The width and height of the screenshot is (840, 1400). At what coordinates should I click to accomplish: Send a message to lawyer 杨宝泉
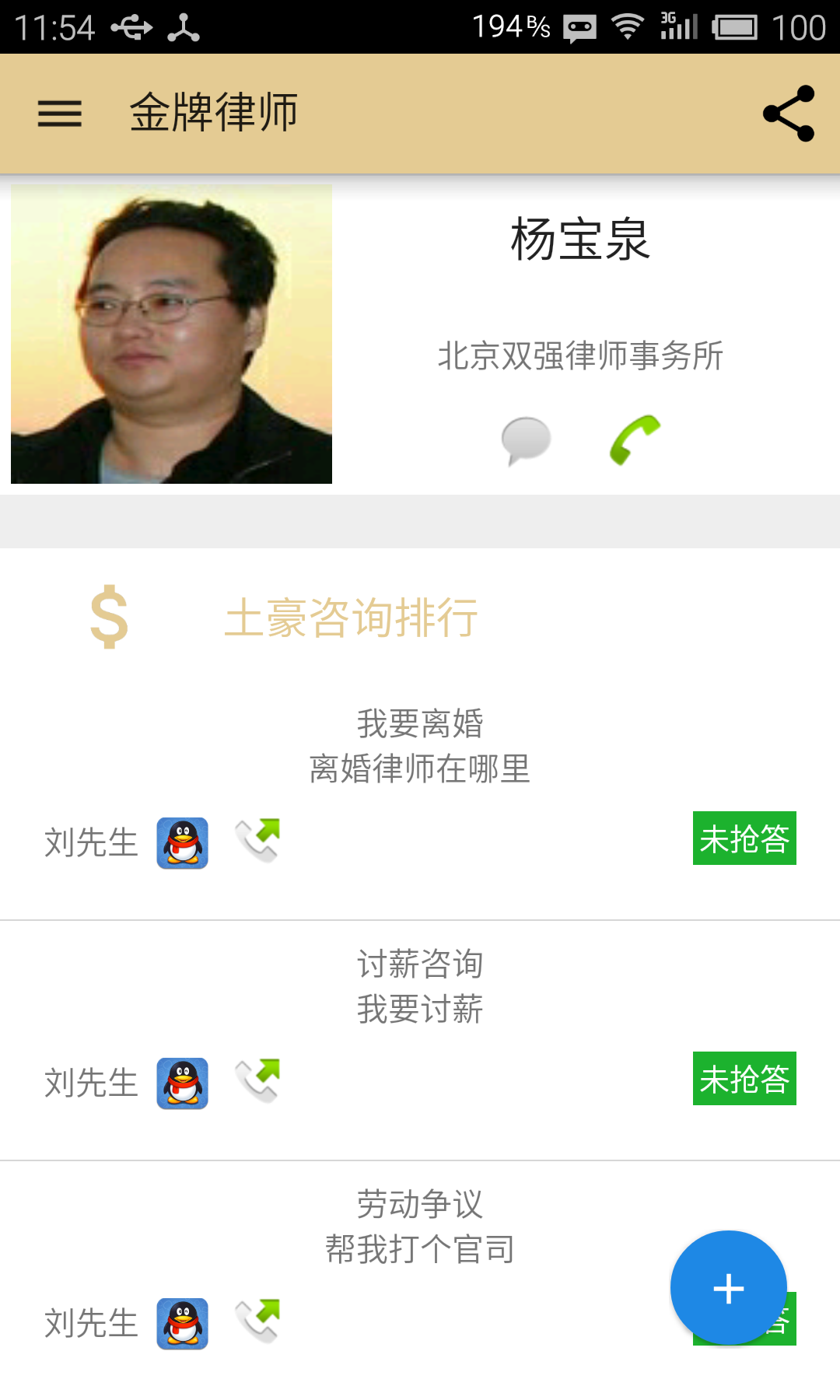point(526,440)
